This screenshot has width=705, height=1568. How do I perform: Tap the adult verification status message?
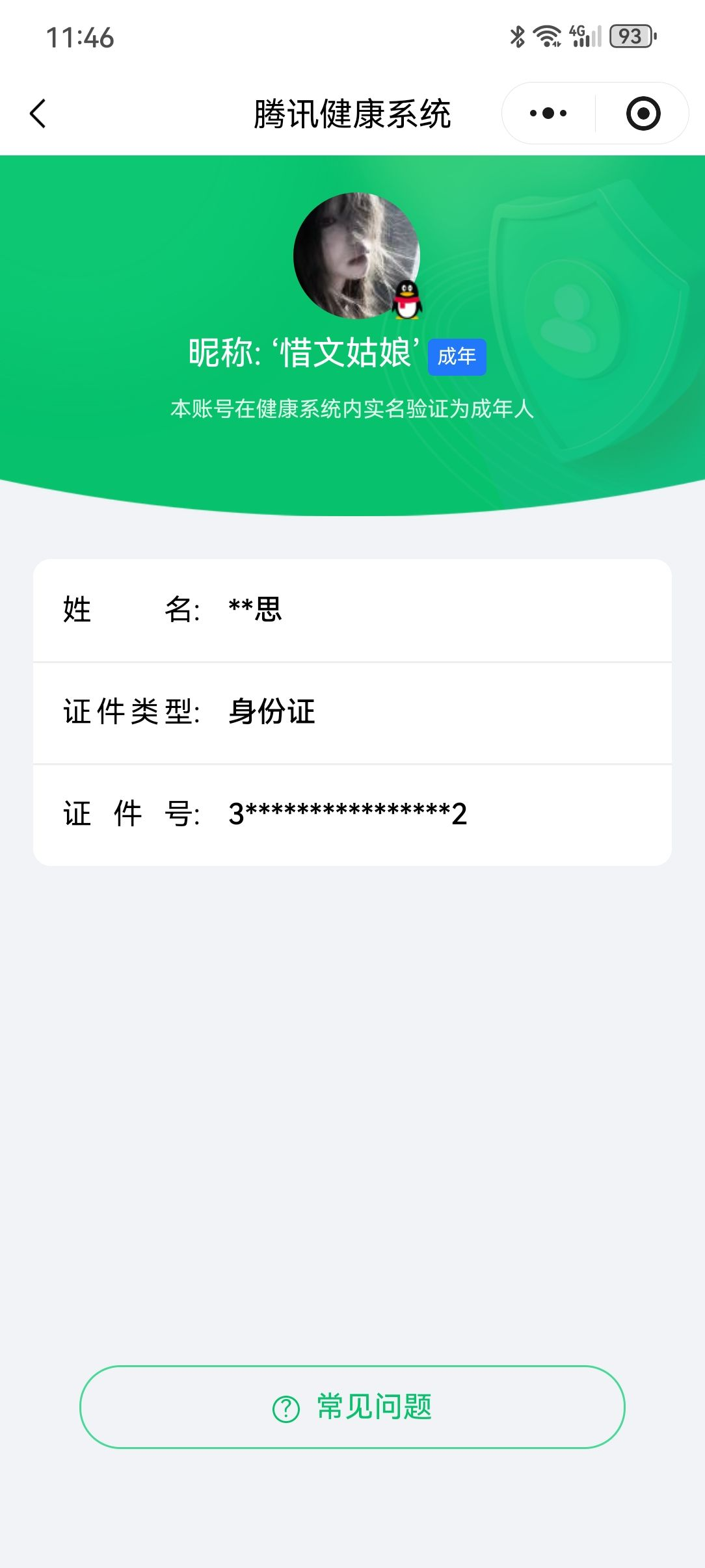pyautogui.click(x=352, y=408)
